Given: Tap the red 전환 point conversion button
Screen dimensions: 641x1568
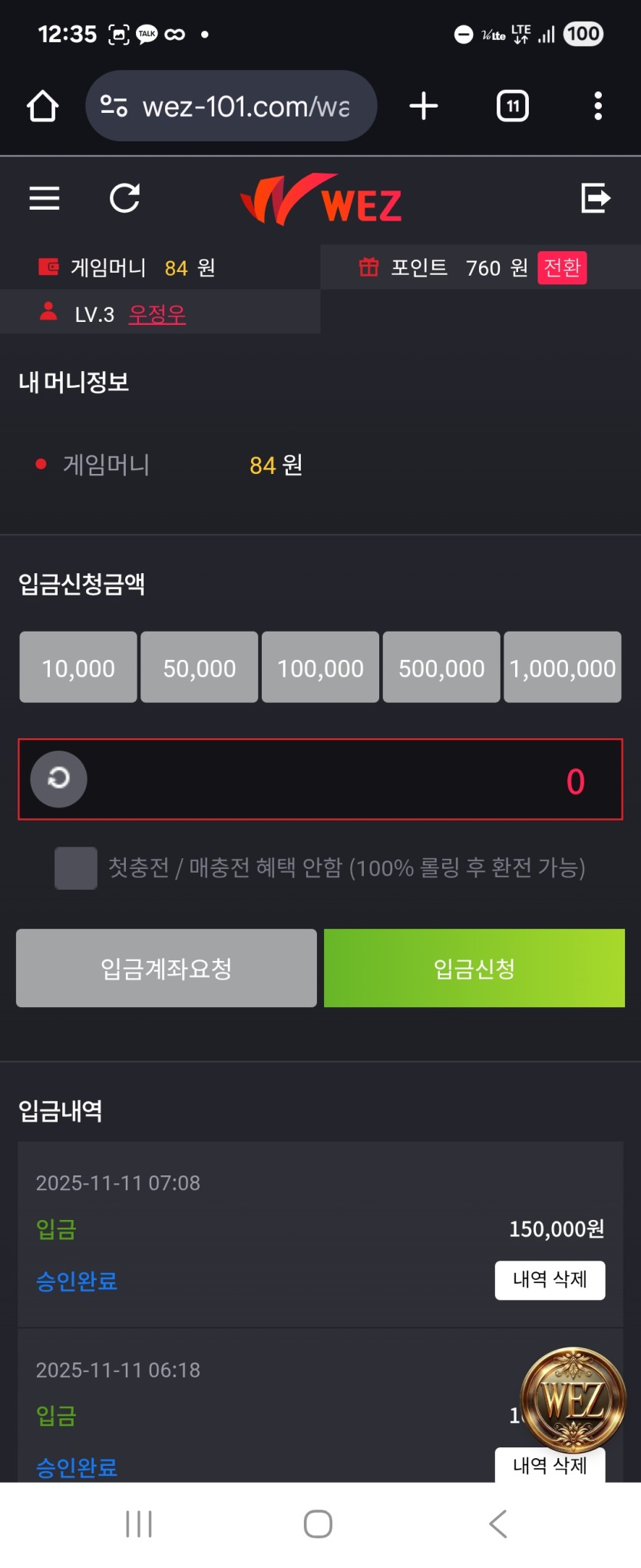Looking at the screenshot, I should pos(562,267).
